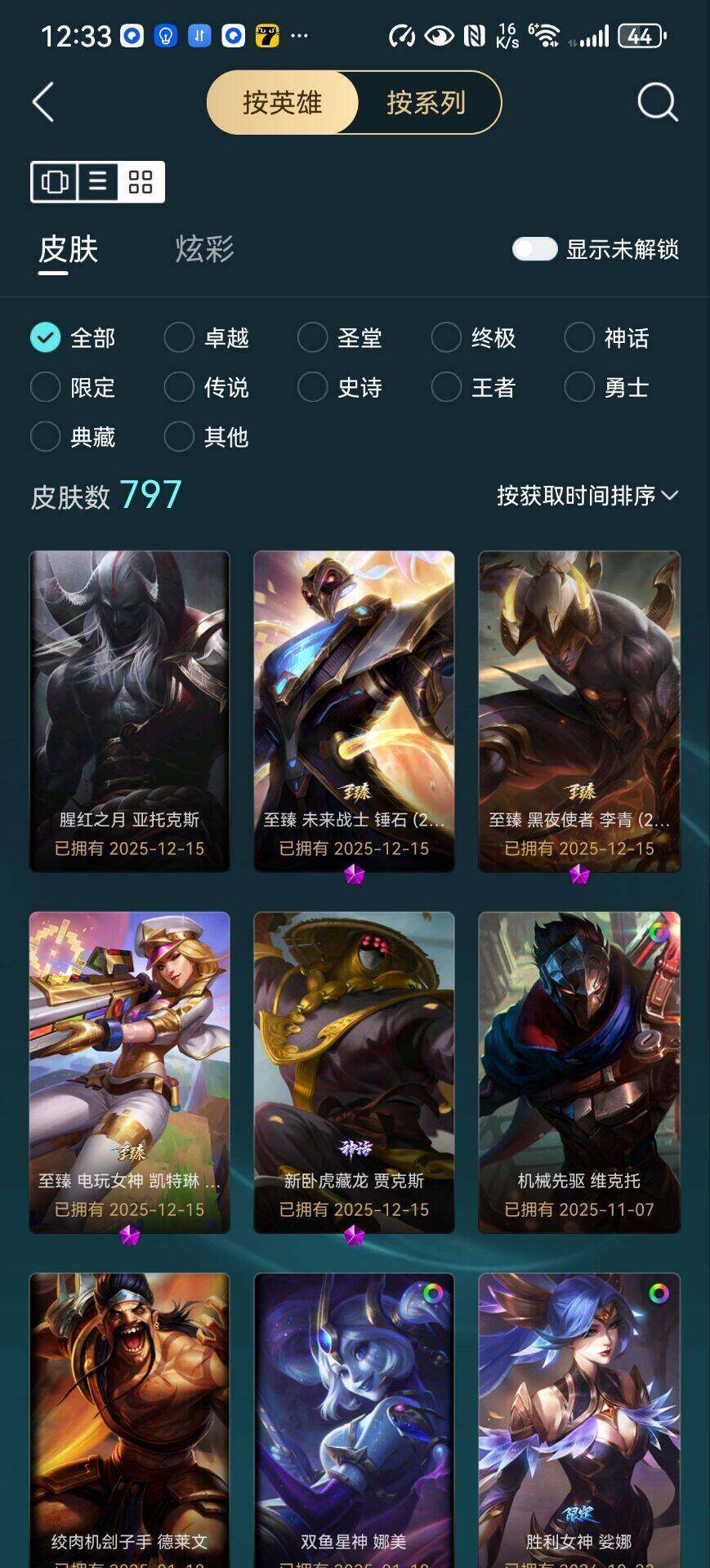Select the 按英雄 segment
The height and width of the screenshot is (1568, 710).
pyautogui.click(x=282, y=103)
